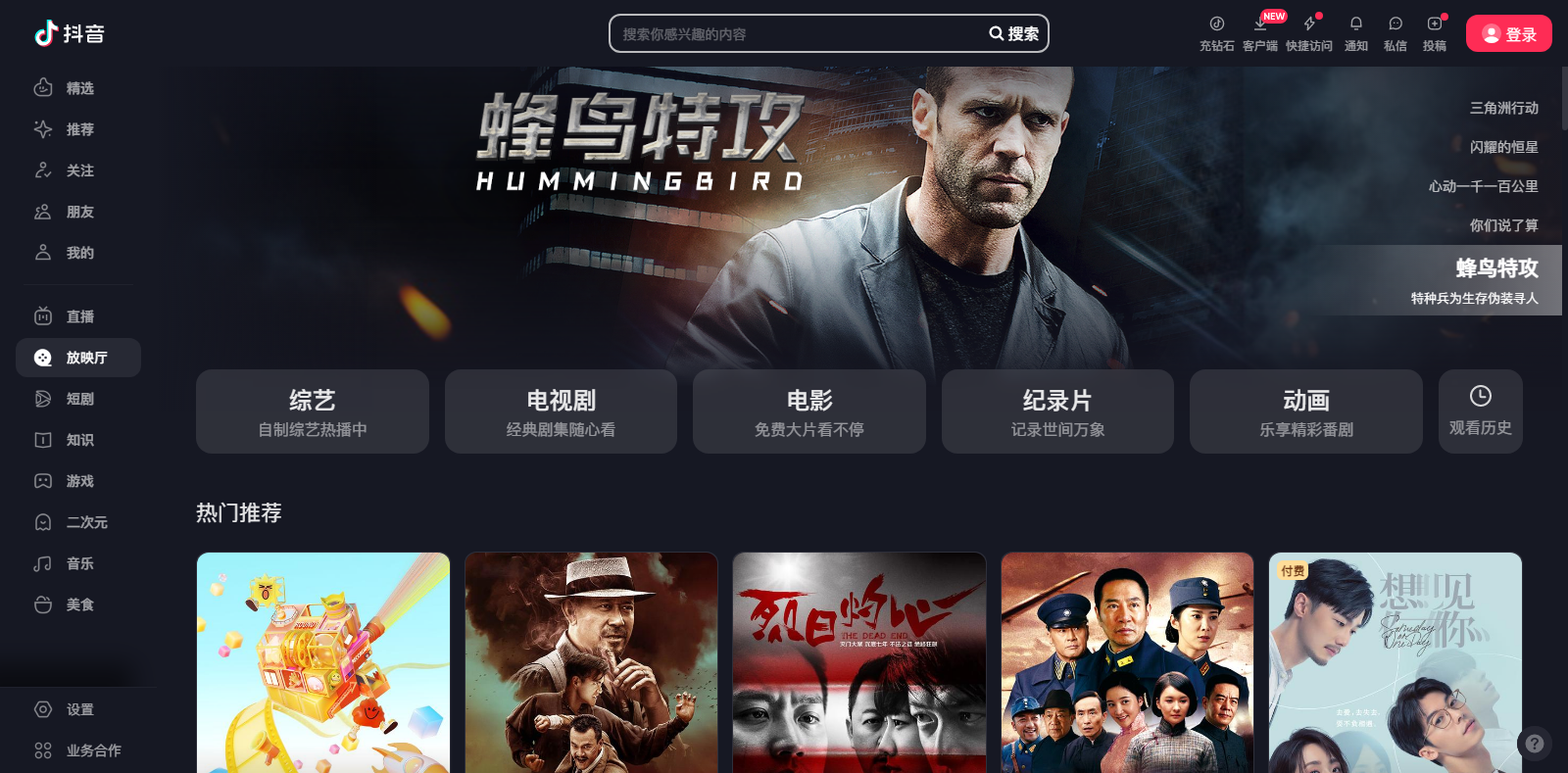The image size is (1568, 773).
Task: Open the 登录 login button
Action: (1508, 34)
